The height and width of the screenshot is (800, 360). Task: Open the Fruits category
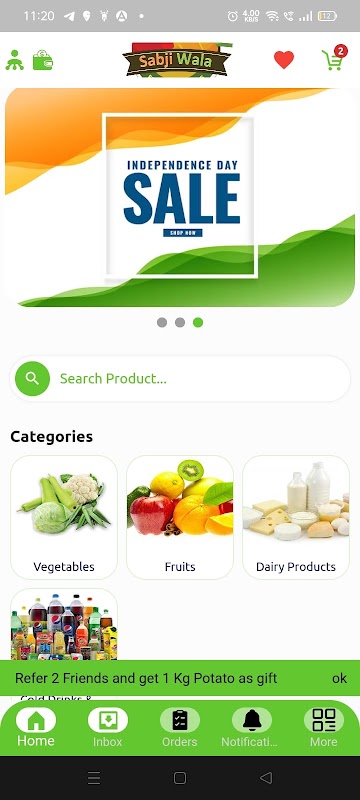pos(180,517)
